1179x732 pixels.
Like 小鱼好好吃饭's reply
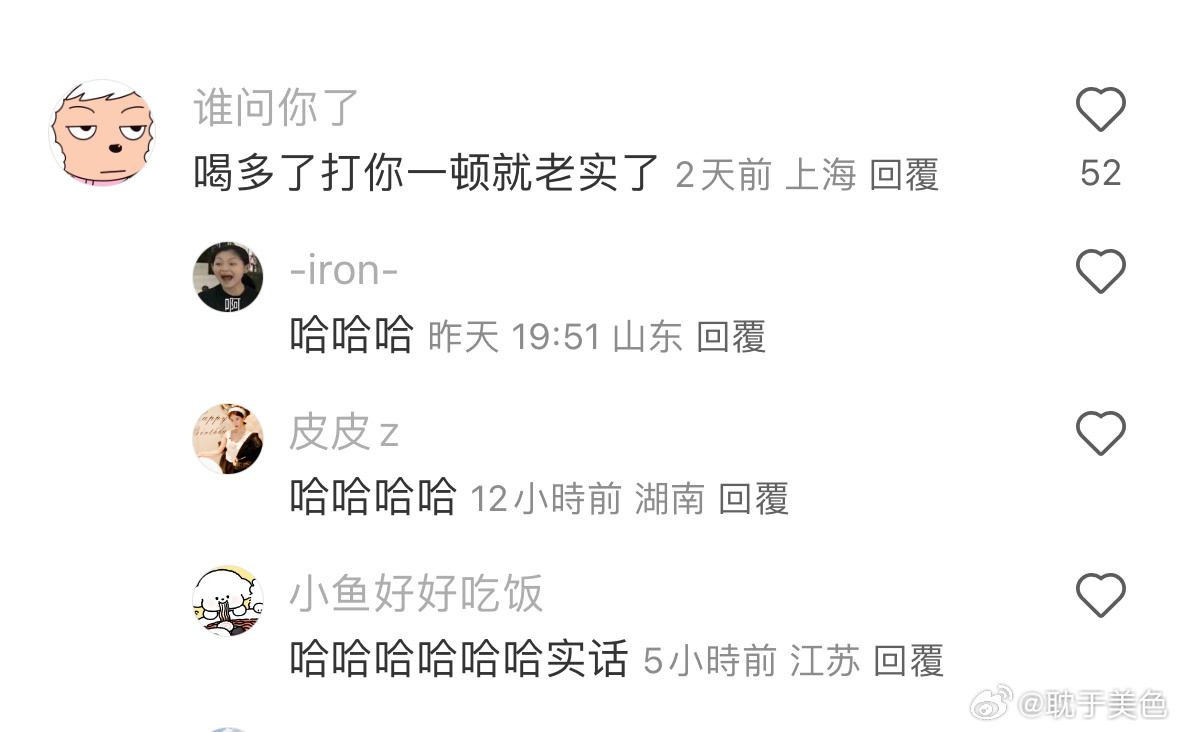(1100, 596)
